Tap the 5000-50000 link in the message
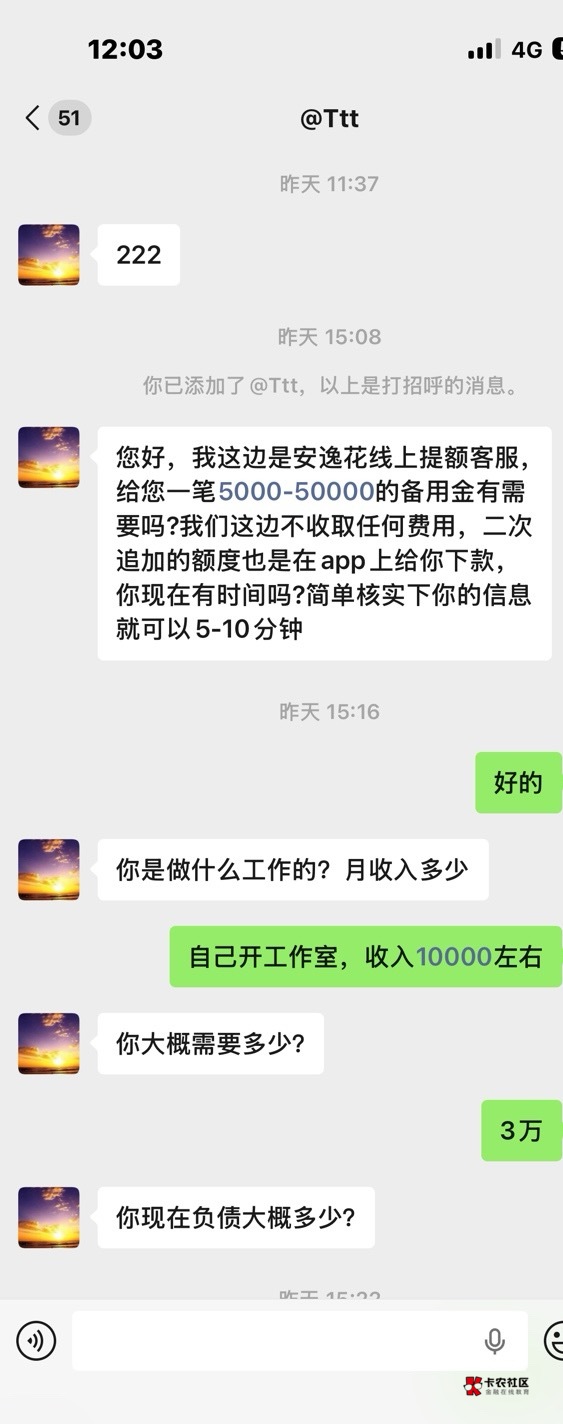The width and height of the screenshot is (563, 1424). tap(296, 491)
